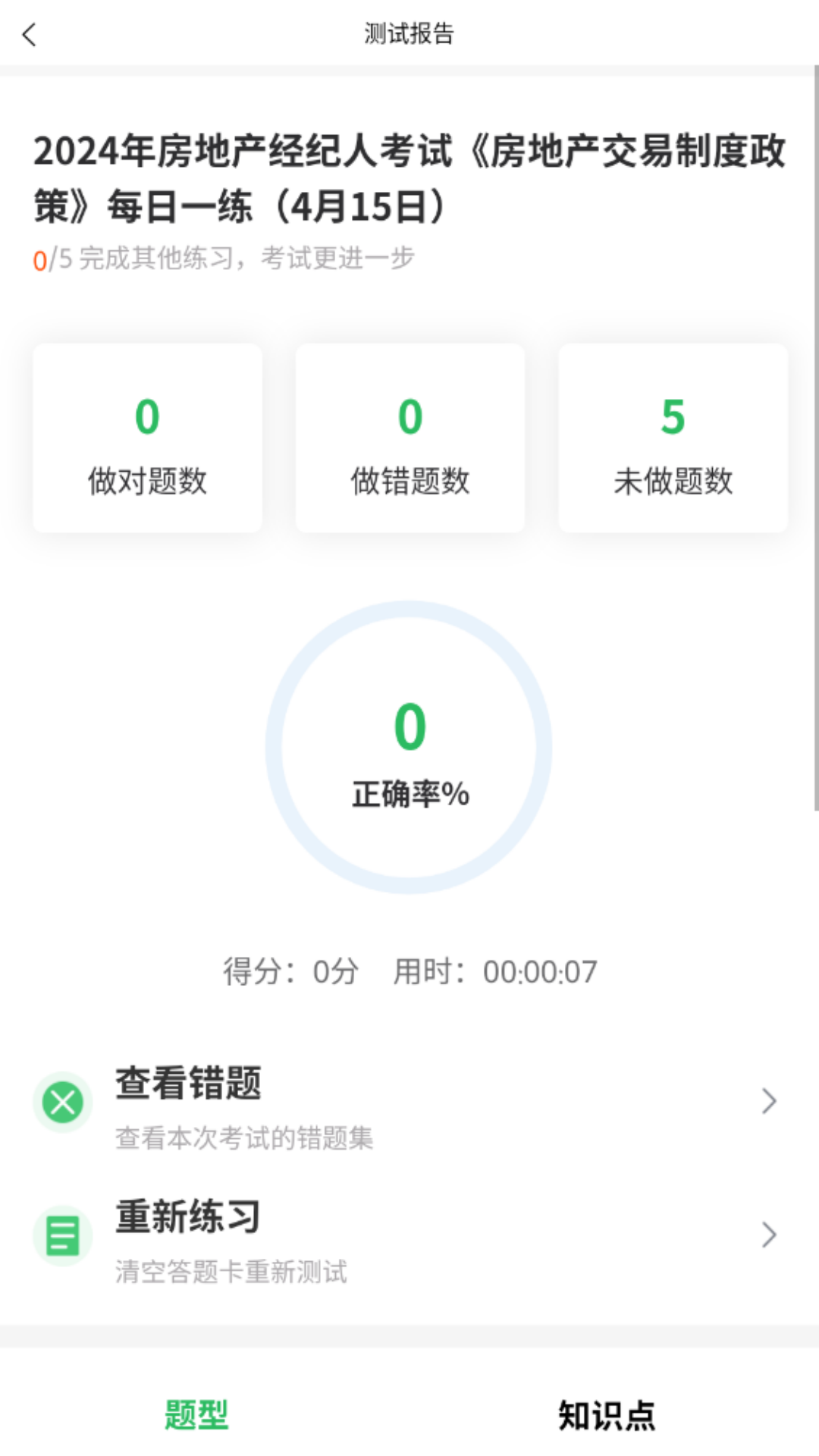Select the circled X icon beside 查看错题
Screen dimensions: 819x1456
click(x=63, y=1103)
